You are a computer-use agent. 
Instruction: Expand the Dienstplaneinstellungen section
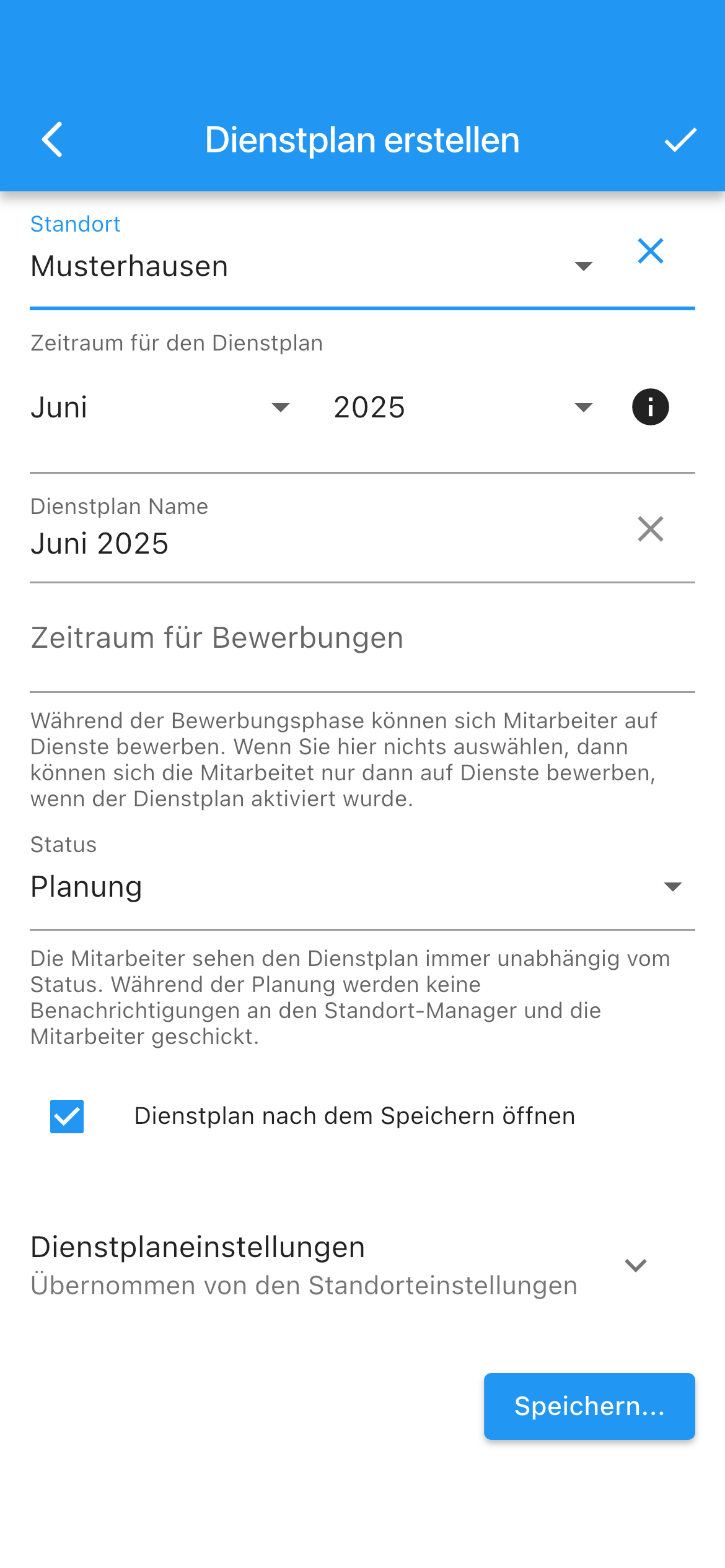coord(635,1265)
